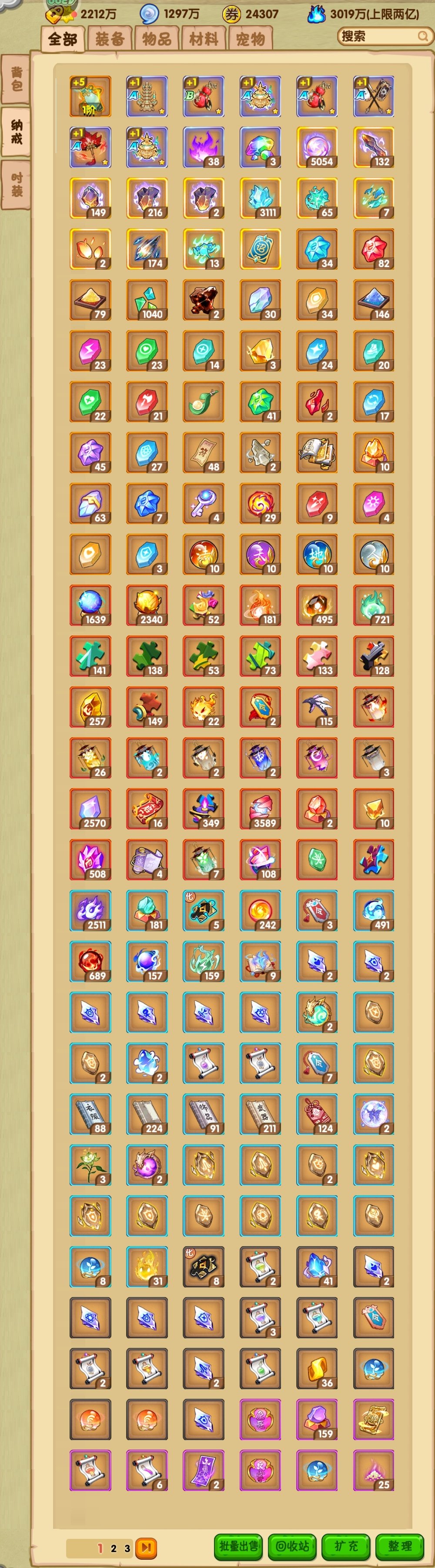Tap 扩充 to expand storage

[x=345, y=1545]
